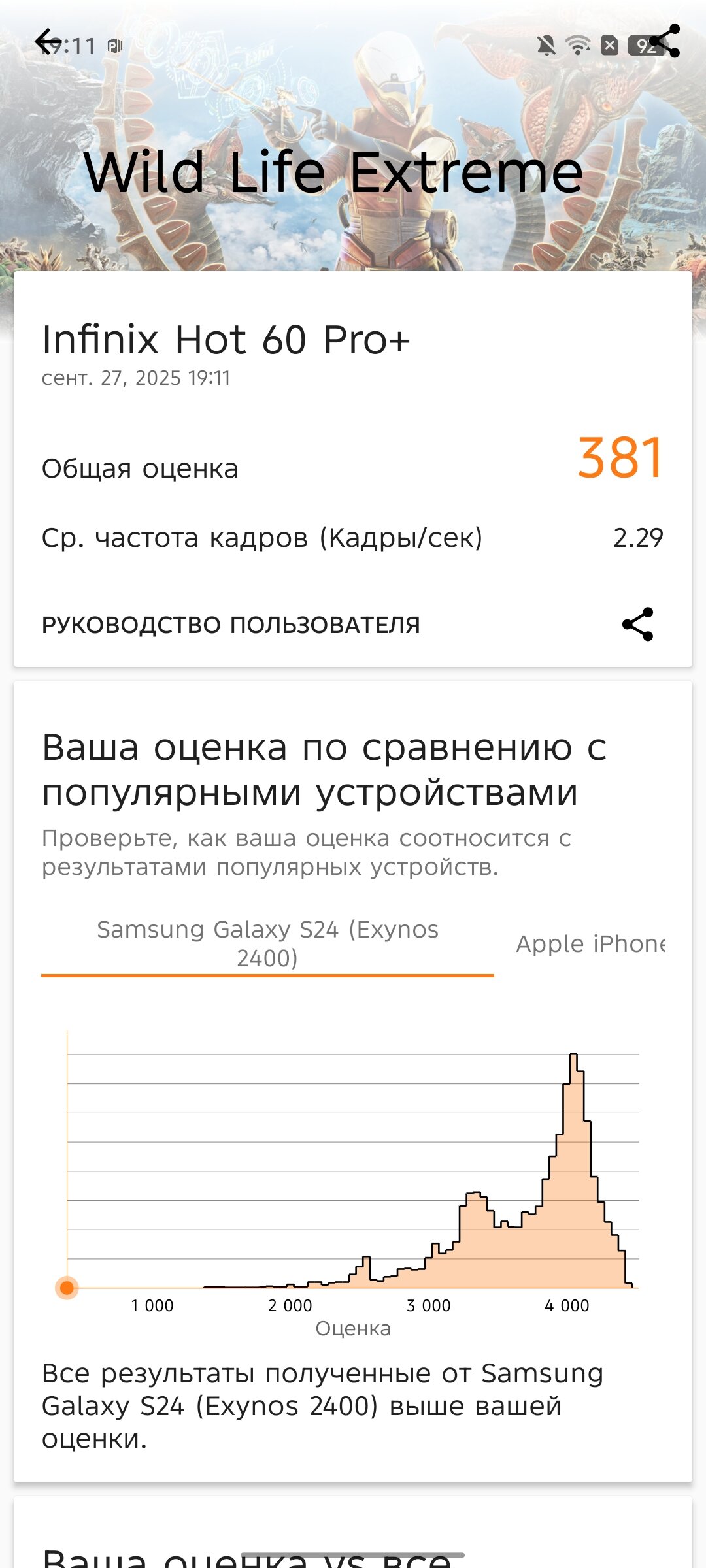The image size is (706, 1568).
Task: Select the Samsung Galaxy S24 (Exynos 2400) tab
Action: coord(267,943)
